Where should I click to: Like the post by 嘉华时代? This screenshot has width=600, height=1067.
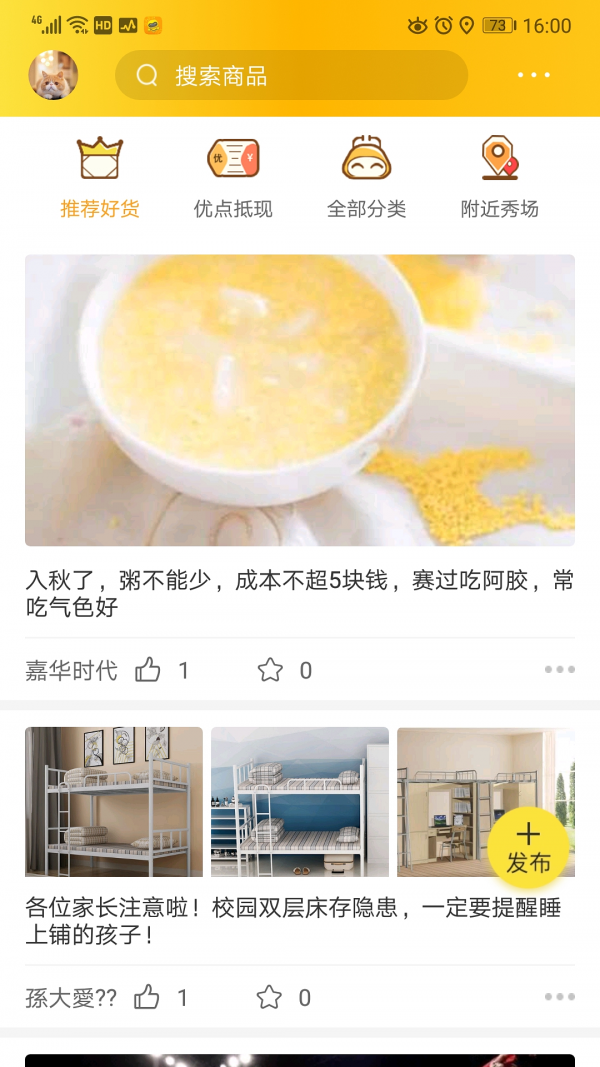click(x=148, y=670)
